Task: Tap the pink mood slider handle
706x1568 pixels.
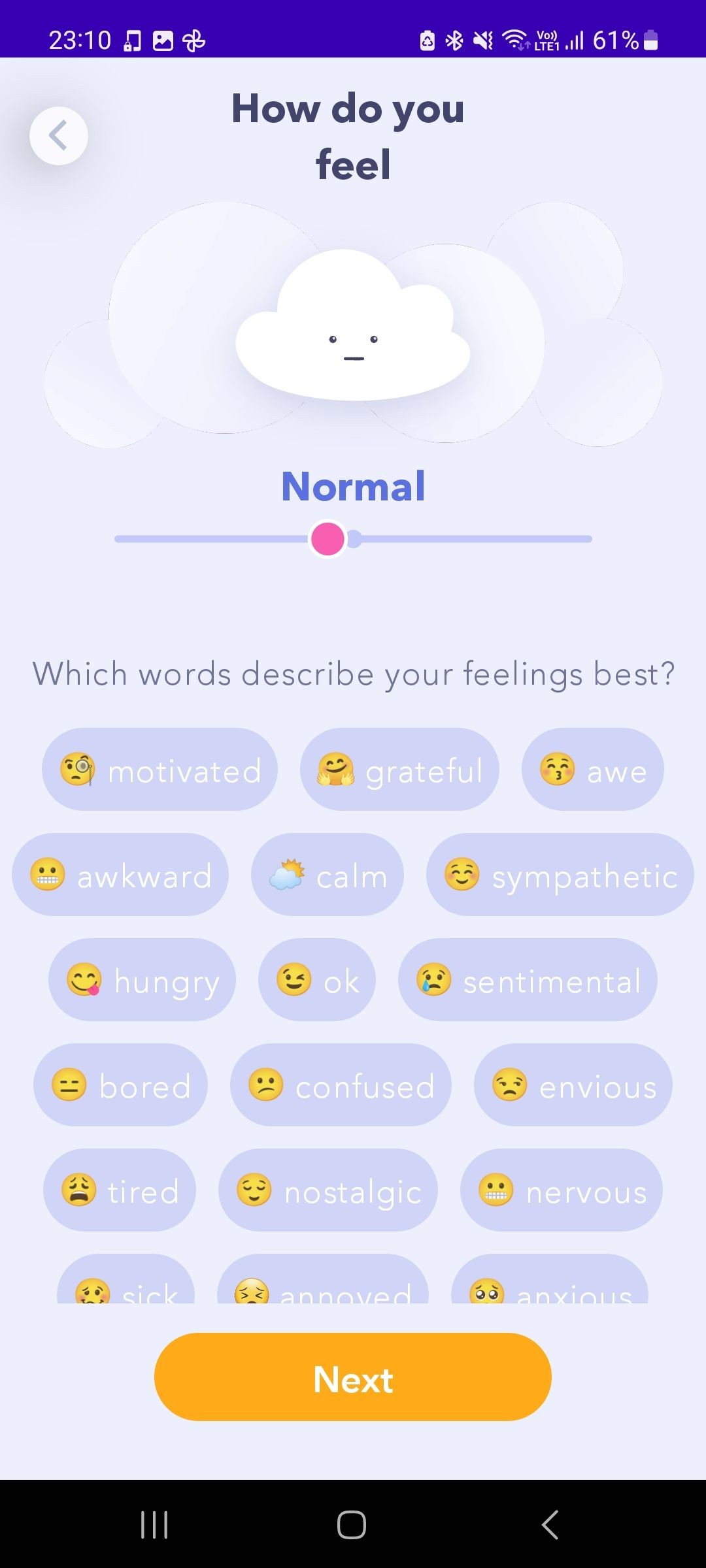Action: 328,540
